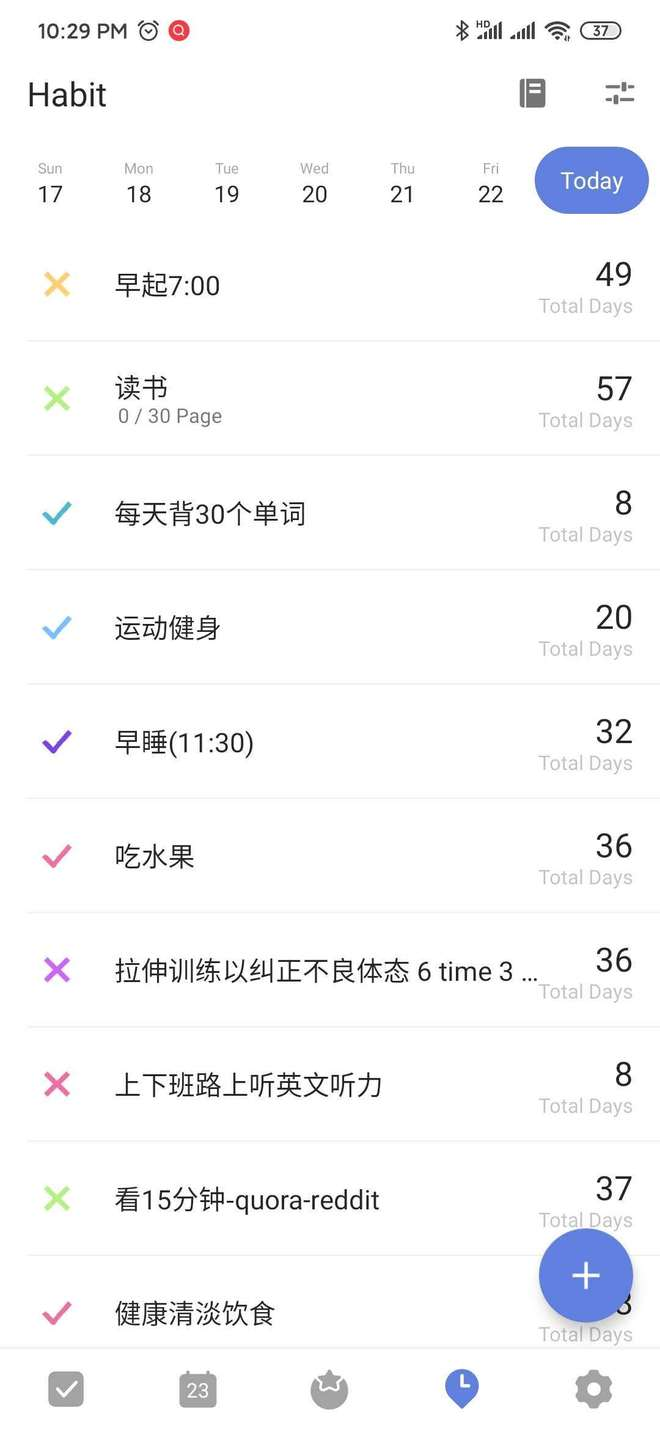Check off 上下班路上听英文听力

(57, 1085)
